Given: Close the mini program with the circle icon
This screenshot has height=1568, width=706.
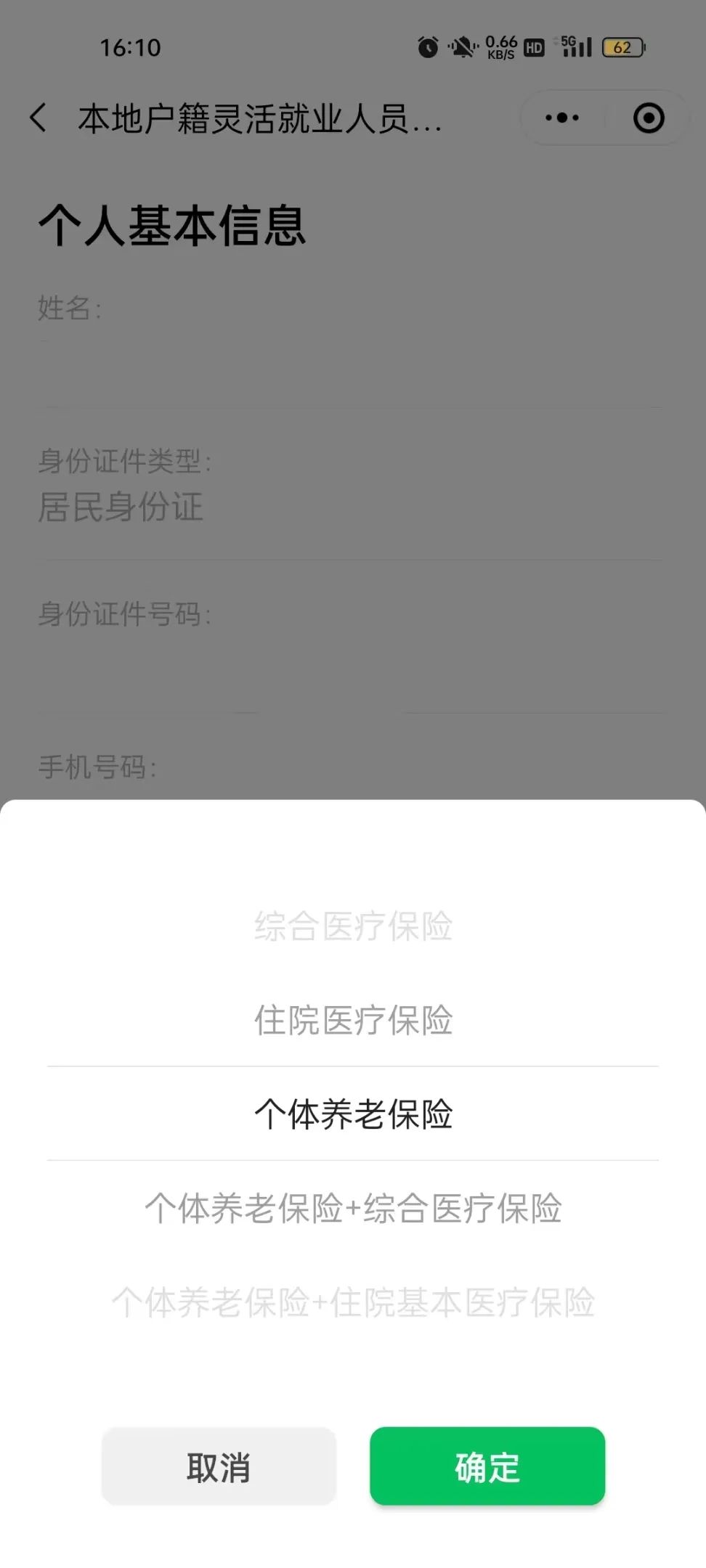Looking at the screenshot, I should point(649,118).
